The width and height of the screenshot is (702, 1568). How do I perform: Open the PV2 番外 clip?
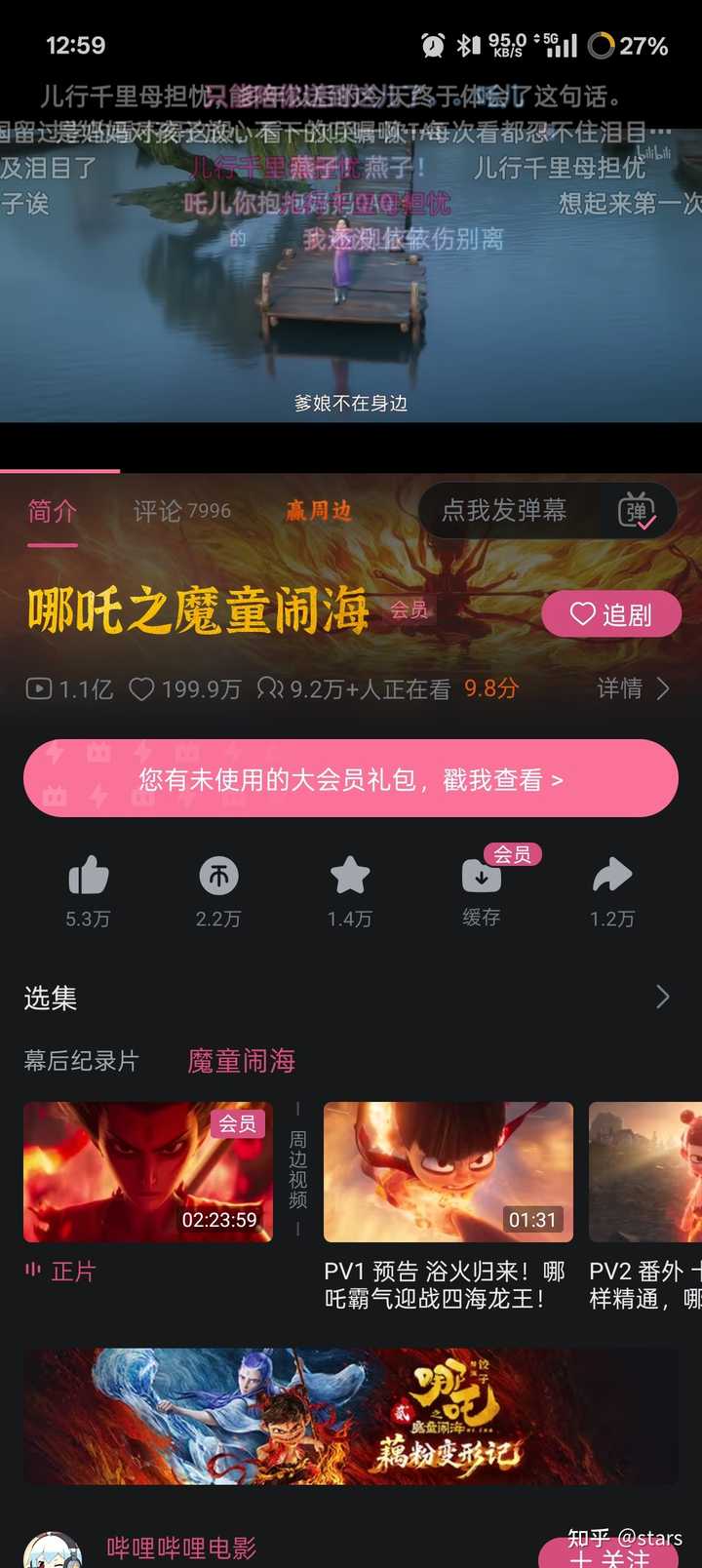coord(645,1172)
